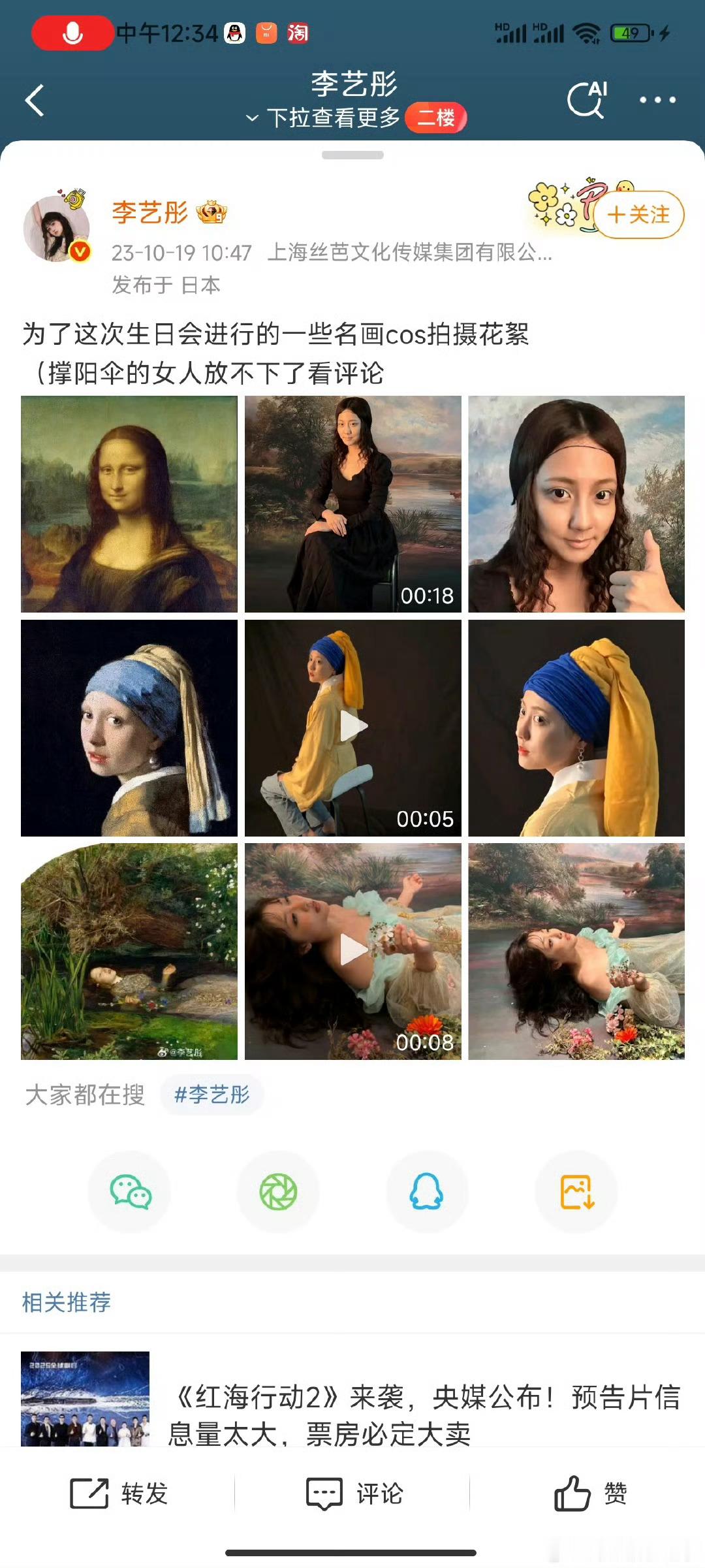705x1568 pixels.
Task: Like the post with 赞
Action: coord(590,1494)
